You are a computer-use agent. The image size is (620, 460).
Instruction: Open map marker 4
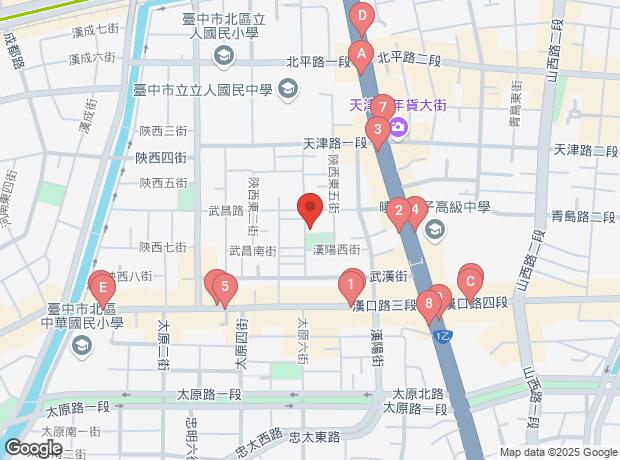coord(415,208)
